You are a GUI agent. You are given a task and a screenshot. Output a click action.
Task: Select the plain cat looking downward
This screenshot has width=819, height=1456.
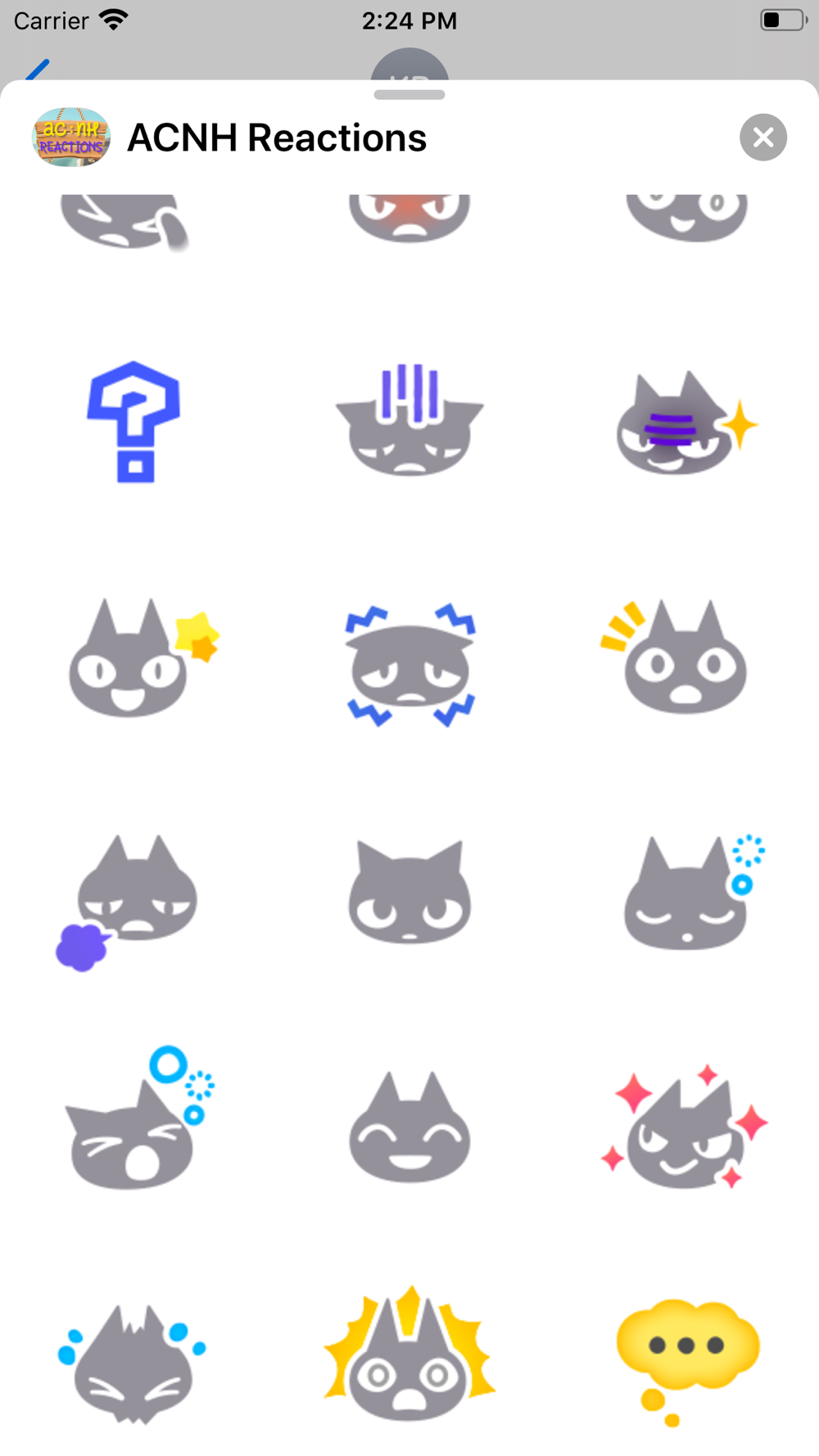pos(409,891)
